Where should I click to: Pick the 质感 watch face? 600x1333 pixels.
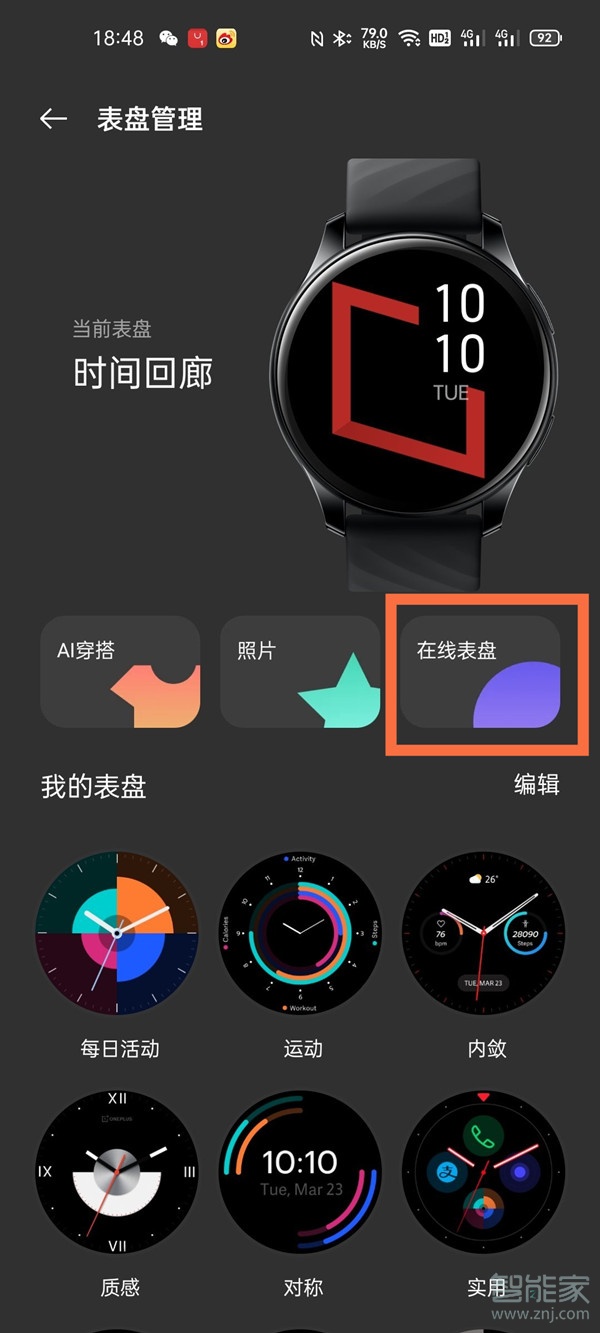pyautogui.click(x=118, y=1171)
